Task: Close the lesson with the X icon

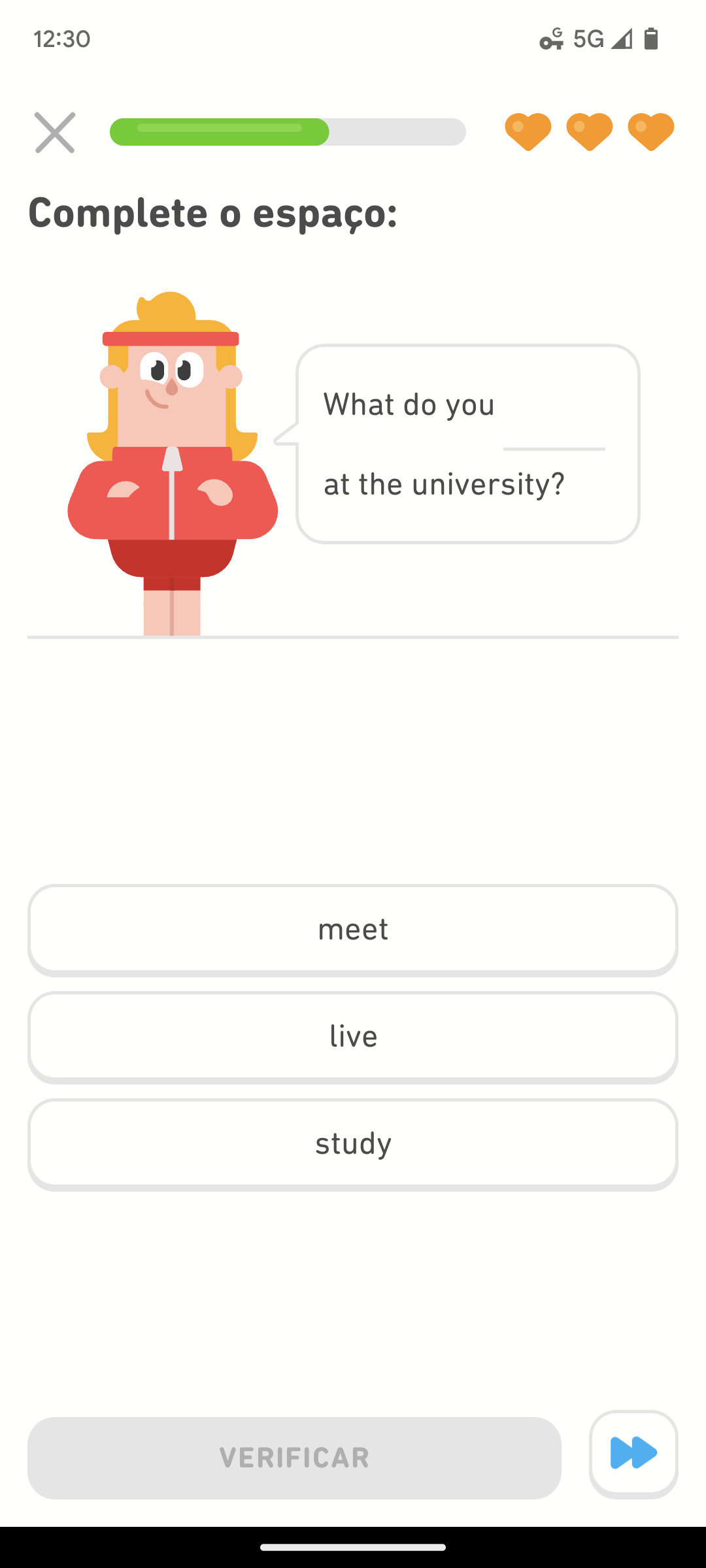Action: pyautogui.click(x=55, y=132)
